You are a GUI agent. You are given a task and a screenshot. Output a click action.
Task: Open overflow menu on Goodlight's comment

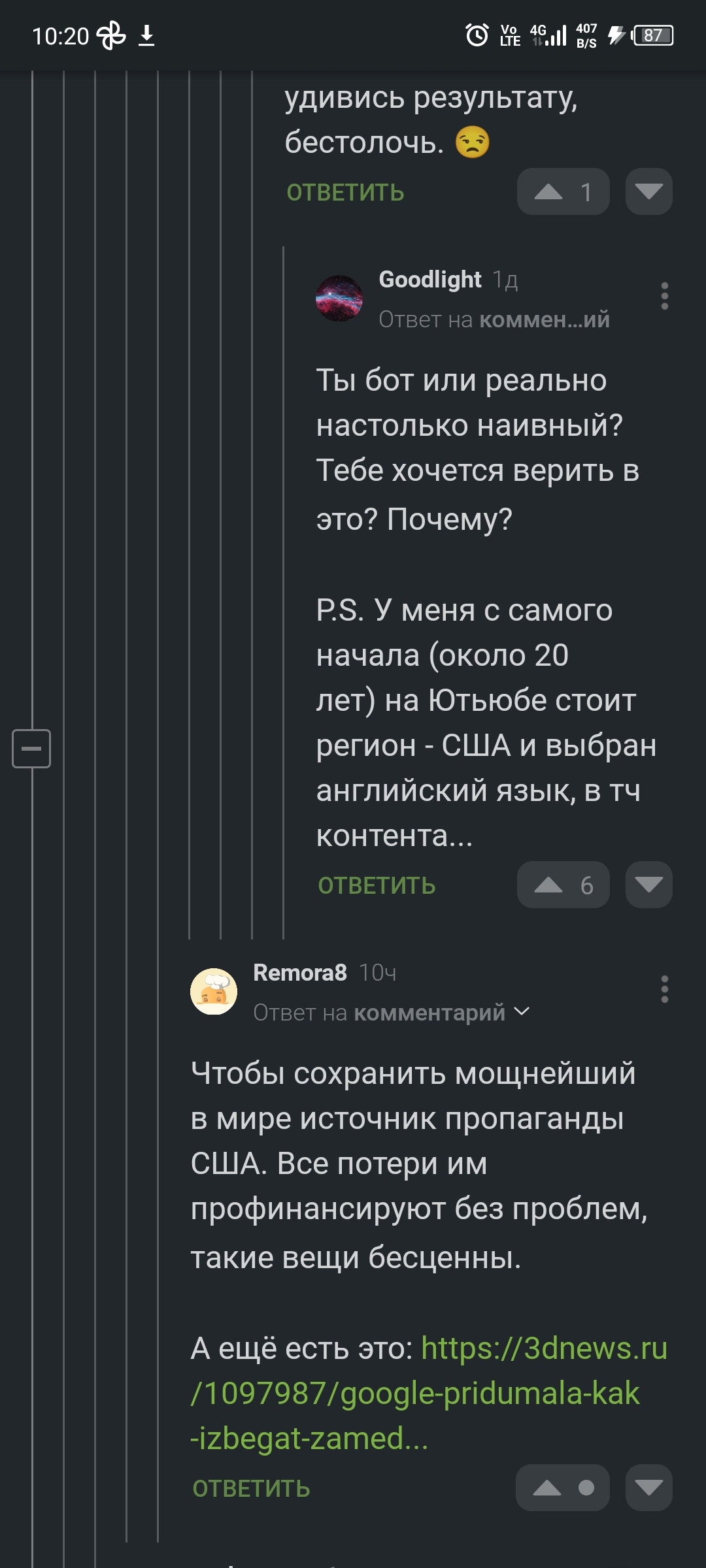664,296
